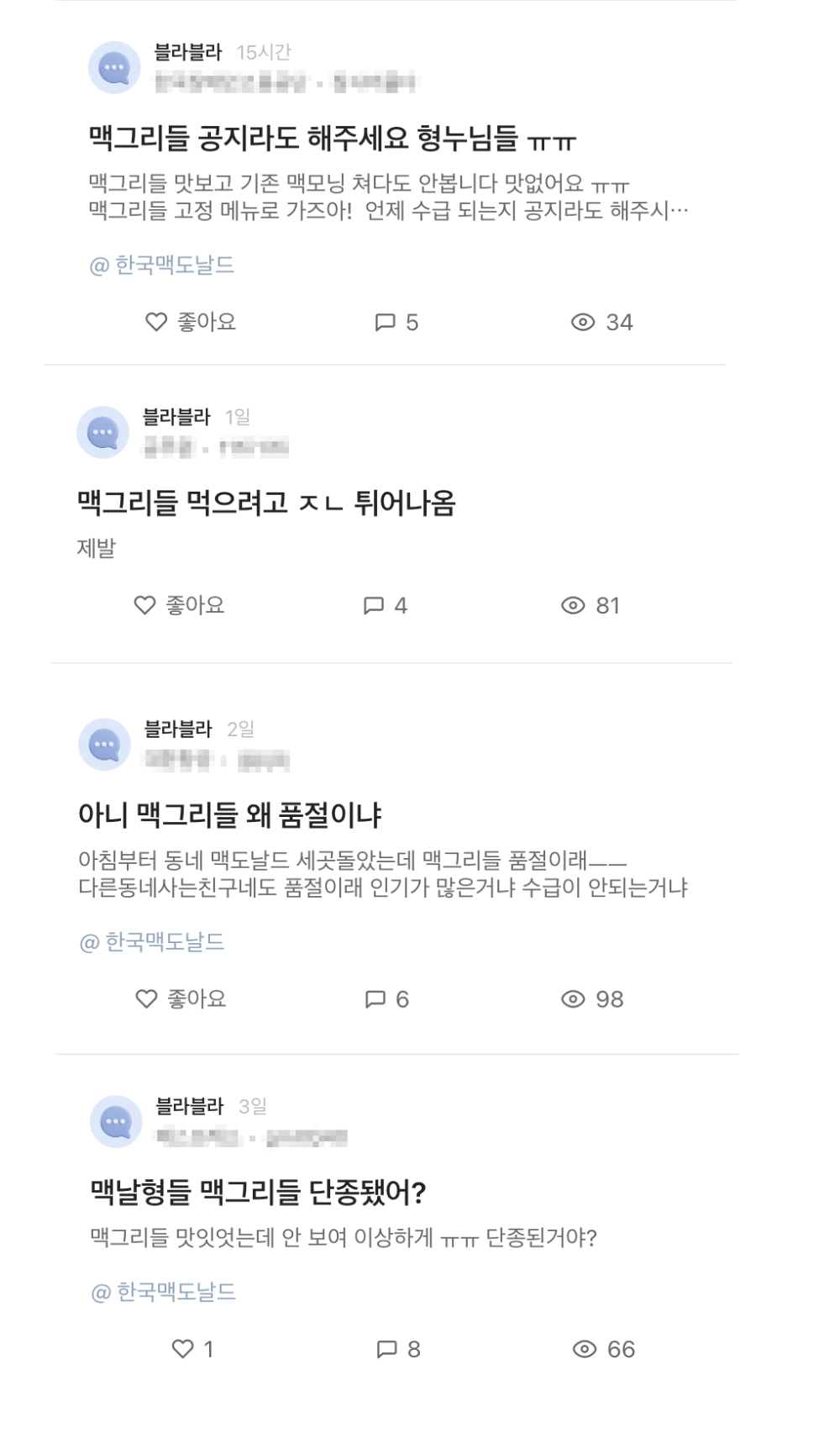The height and width of the screenshot is (1433, 840).
Task: Tap @한국맥도날드 tag under '왜 품절이냐' post
Action: coord(152,942)
